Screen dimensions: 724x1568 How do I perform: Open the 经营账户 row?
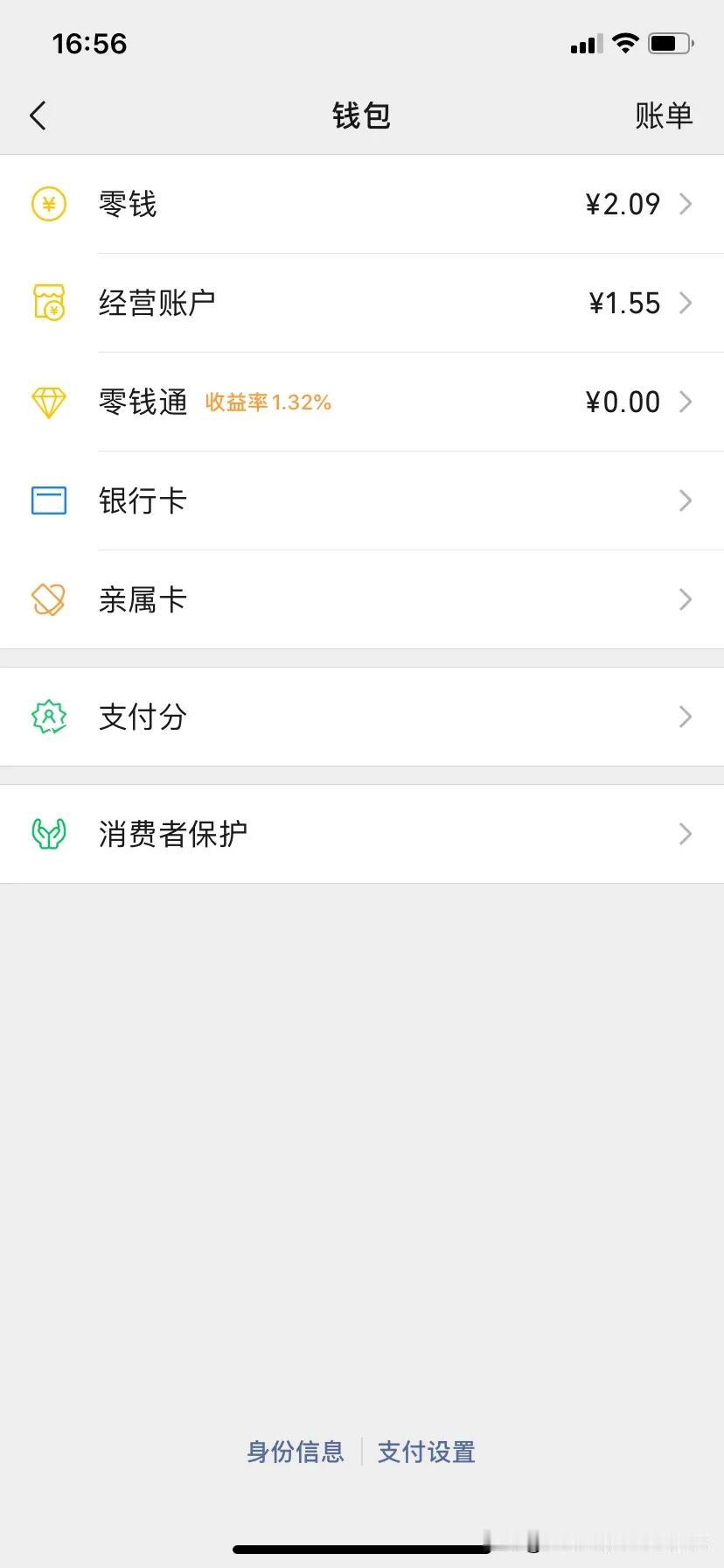[x=362, y=304]
